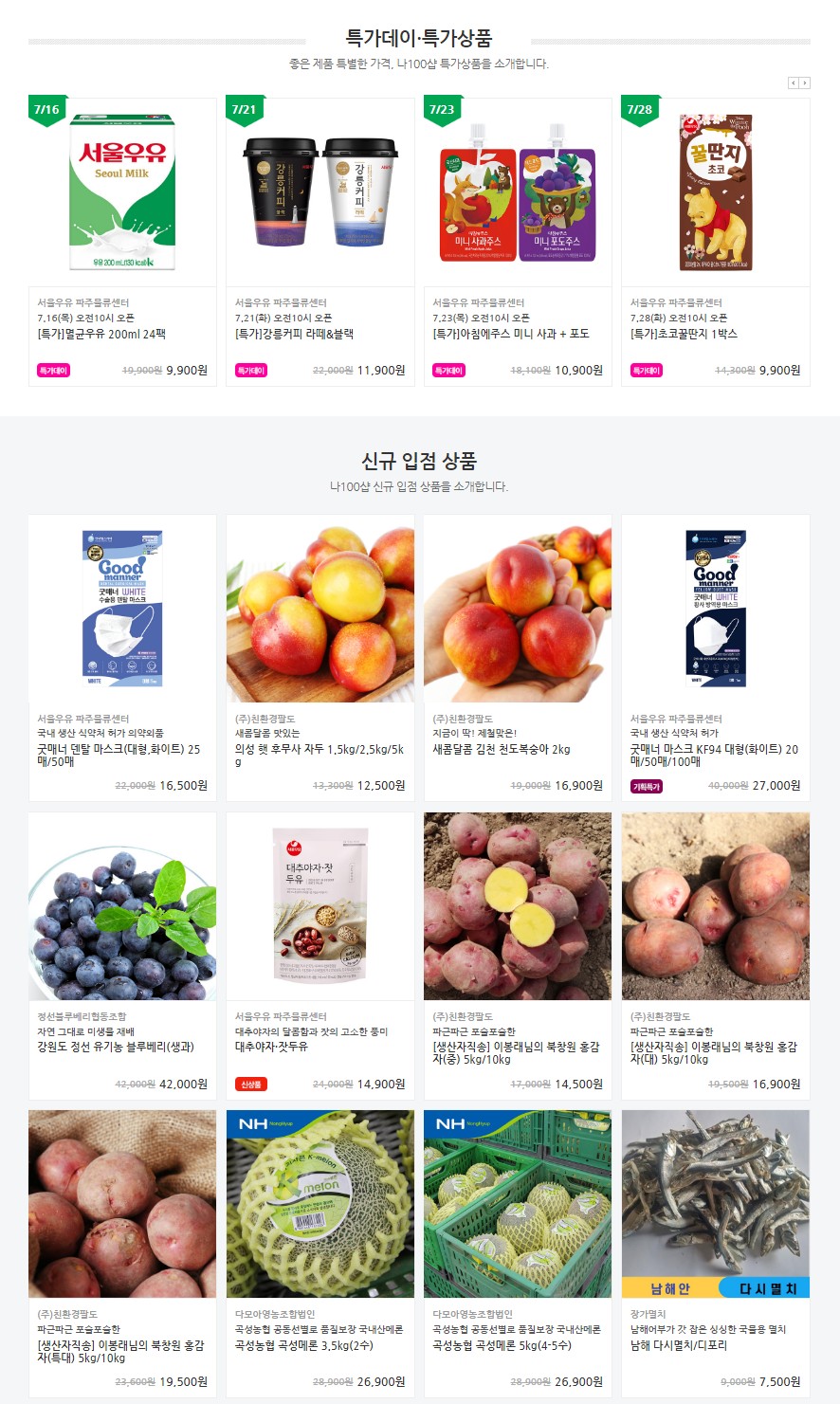Open the extra-large red potato 5kg/10kg product
Viewport: 840px width, 1404px height.
tap(122, 1254)
